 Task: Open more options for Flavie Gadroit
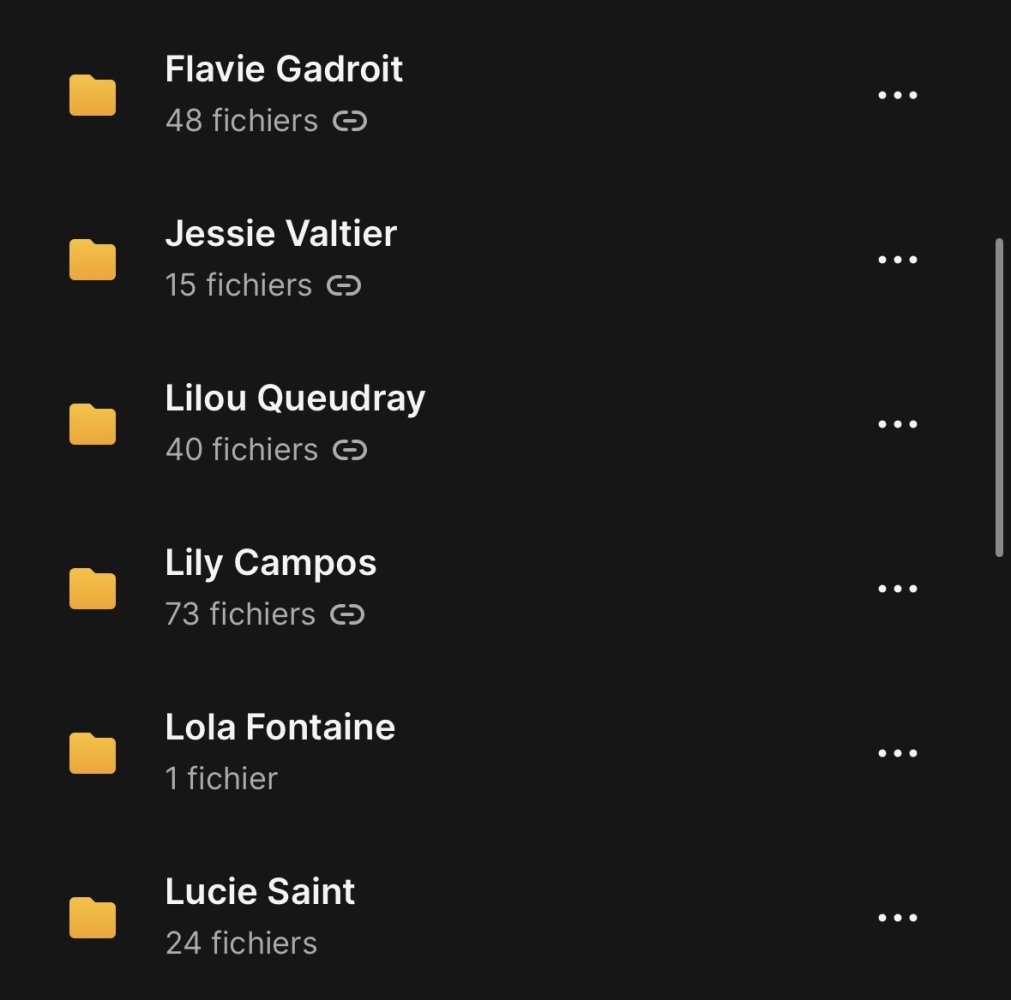click(x=897, y=95)
